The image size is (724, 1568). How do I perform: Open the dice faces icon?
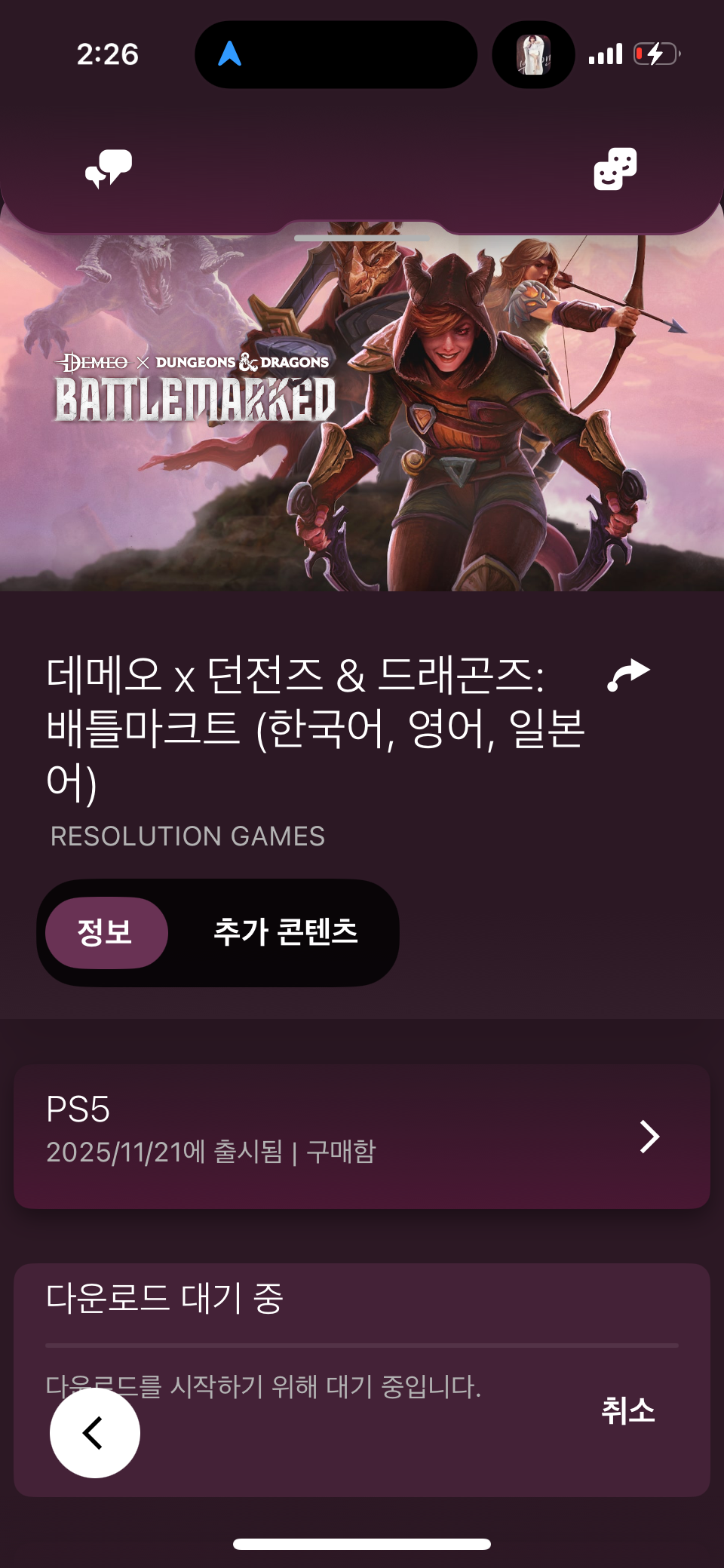615,168
